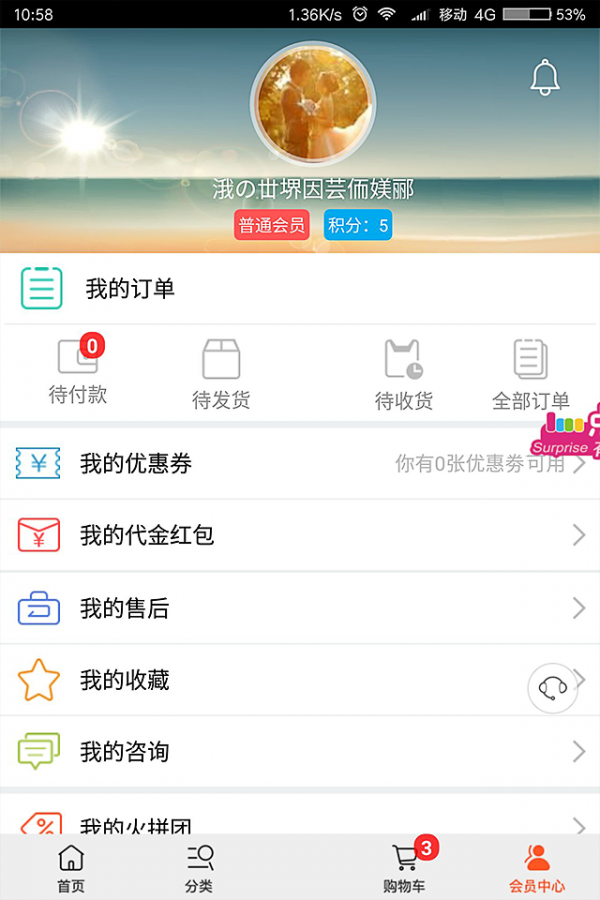The height and width of the screenshot is (900, 600).
Task: Switch to the 首页 home tab
Action: click(71, 868)
